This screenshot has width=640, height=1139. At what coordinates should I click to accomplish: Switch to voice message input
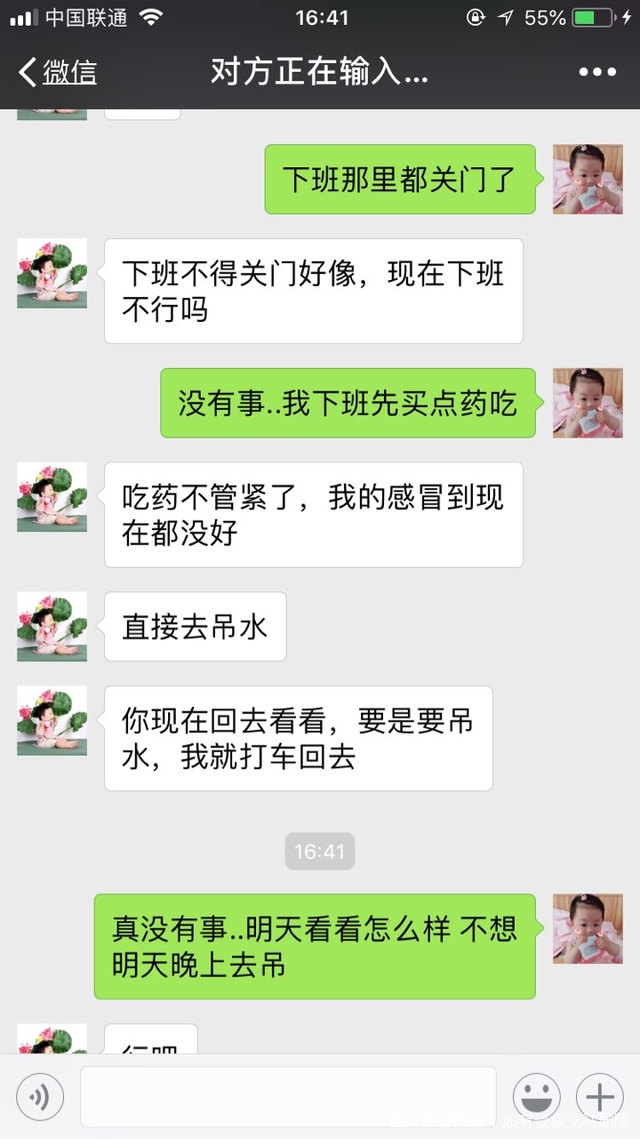pos(40,1097)
